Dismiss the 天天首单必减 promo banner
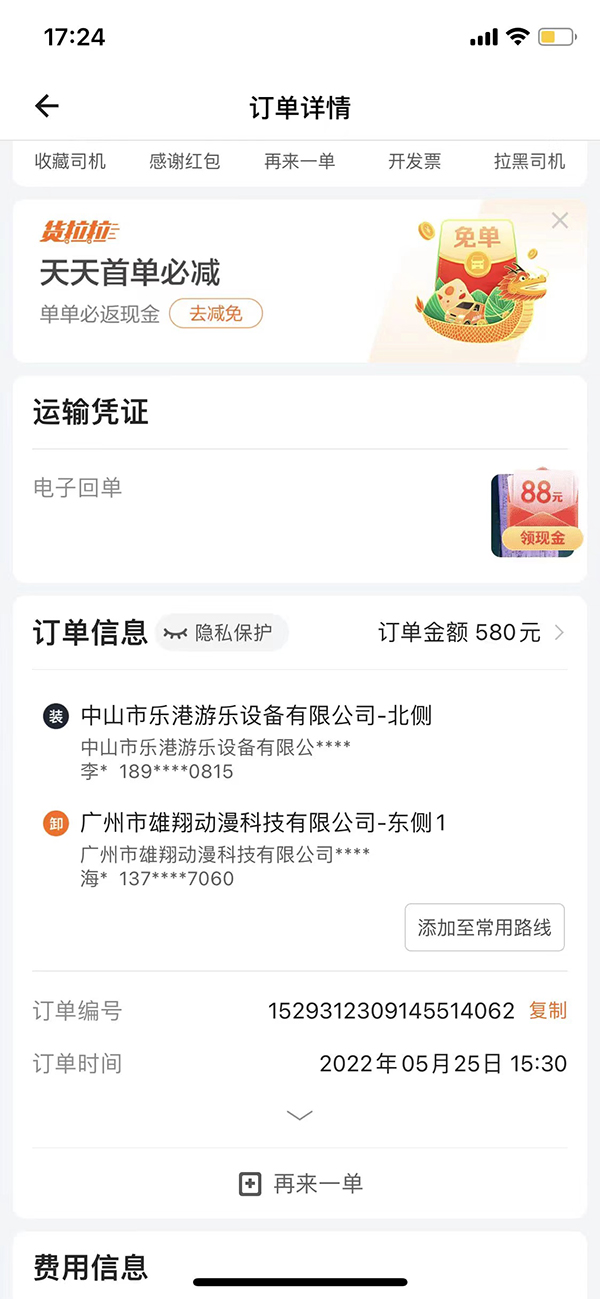 [560, 221]
